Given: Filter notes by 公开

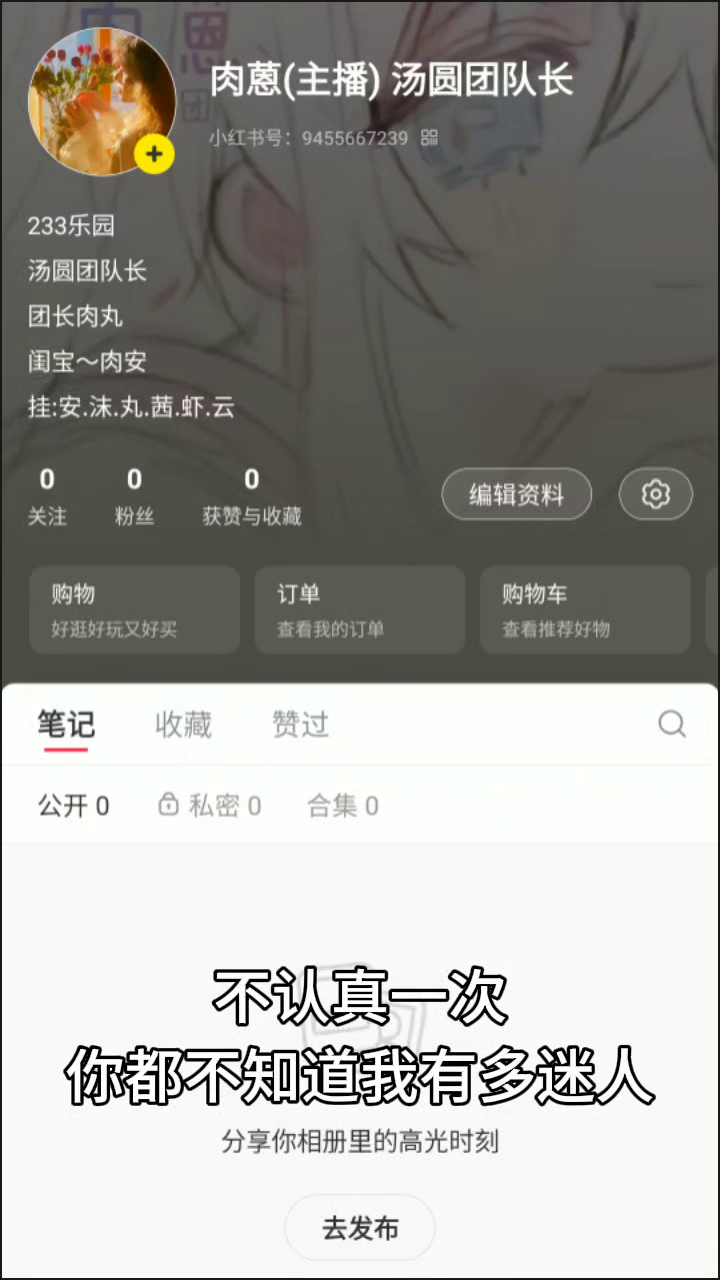Looking at the screenshot, I should point(74,806).
